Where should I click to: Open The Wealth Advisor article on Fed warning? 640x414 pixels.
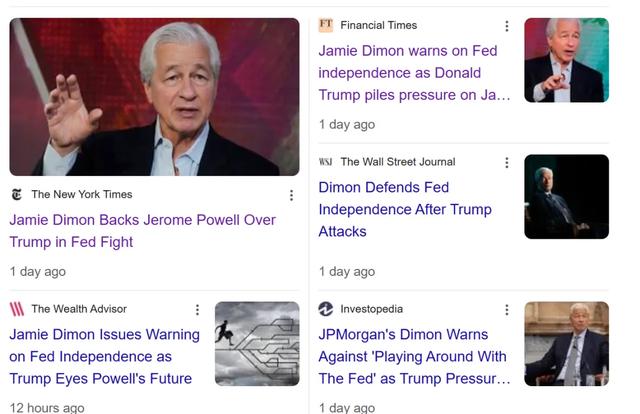[104, 357]
